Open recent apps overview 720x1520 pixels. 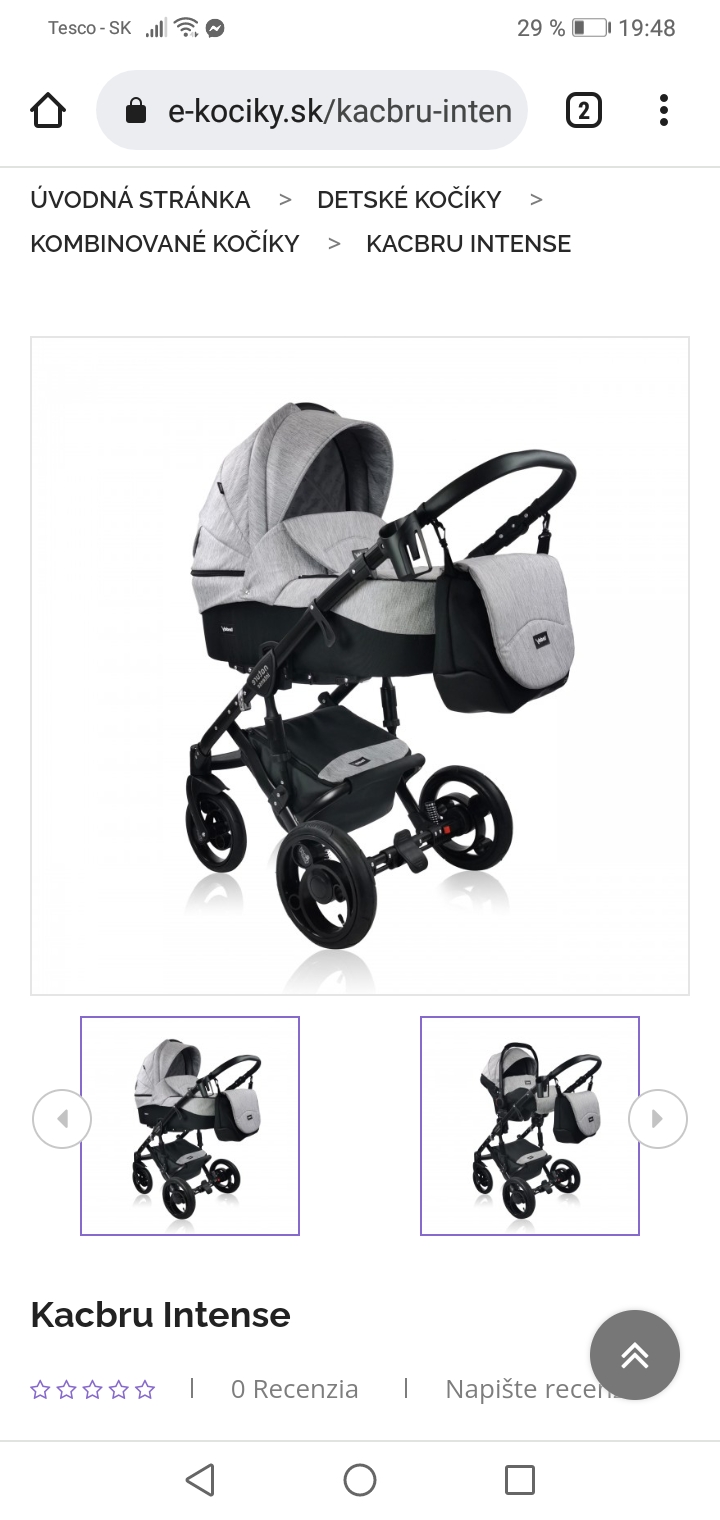(520, 1480)
